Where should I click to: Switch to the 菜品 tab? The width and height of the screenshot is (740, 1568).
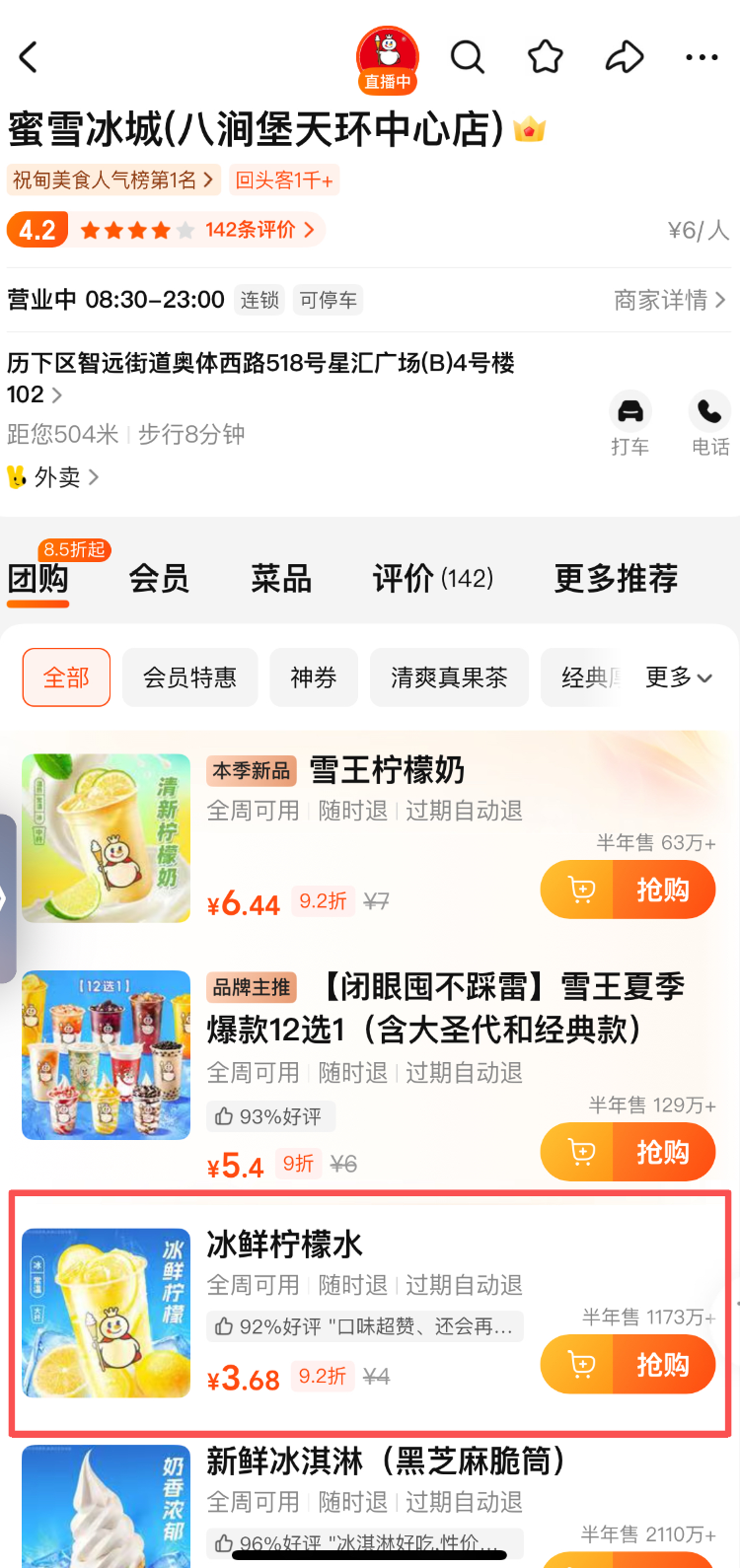(x=281, y=579)
